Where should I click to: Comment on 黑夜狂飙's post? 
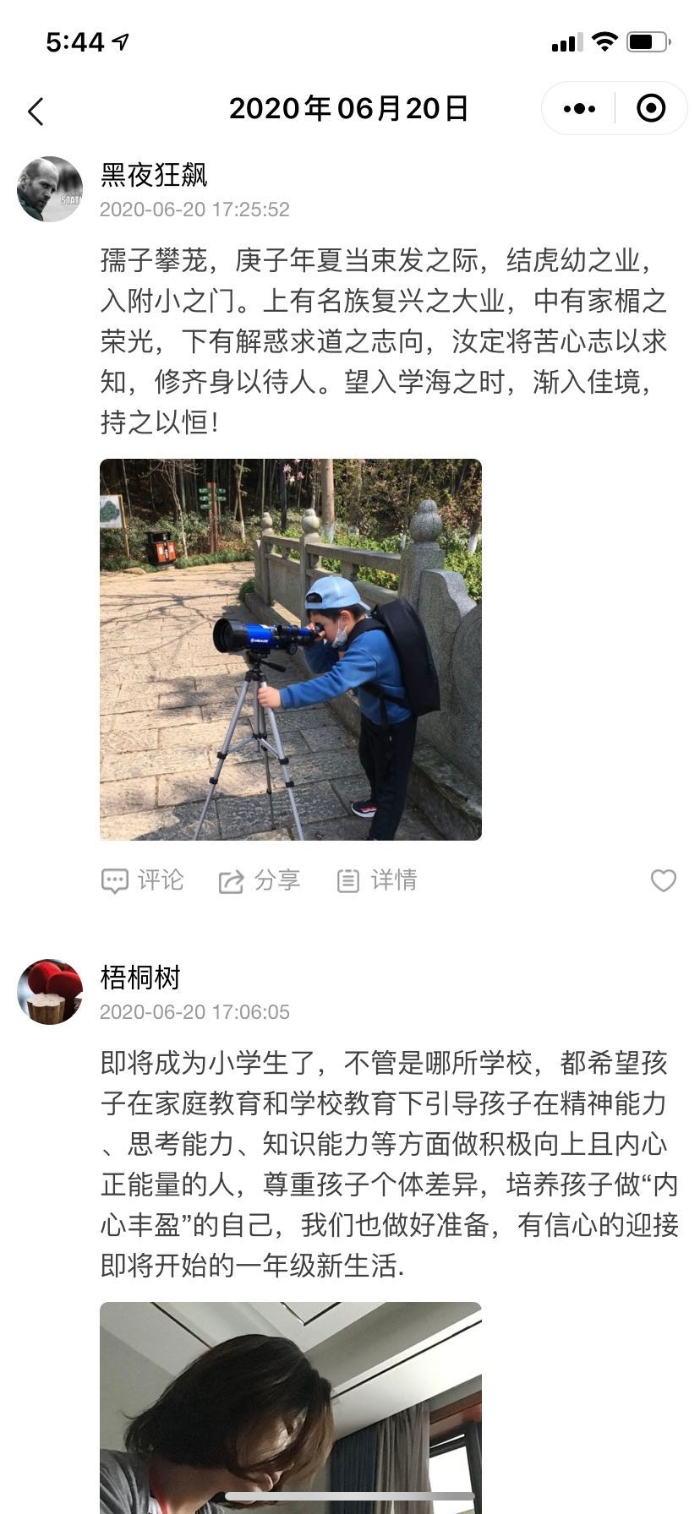(143, 880)
